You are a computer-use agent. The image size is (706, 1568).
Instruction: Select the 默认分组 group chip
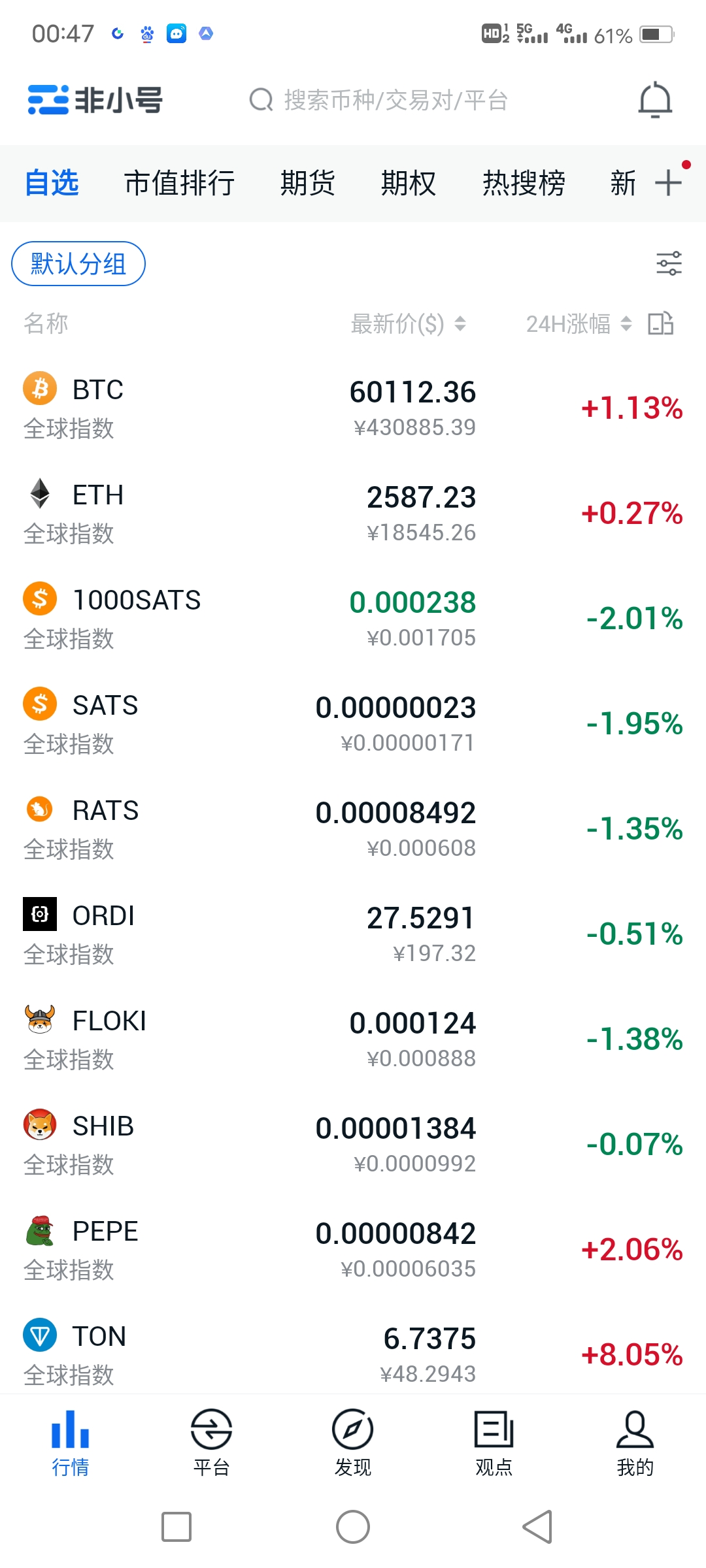pyautogui.click(x=78, y=264)
